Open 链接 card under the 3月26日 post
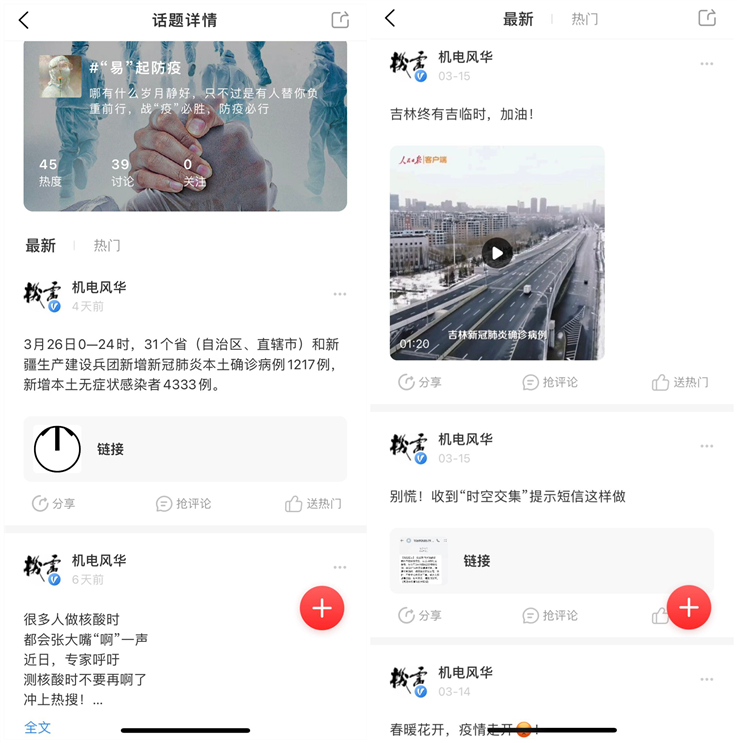The height and width of the screenshot is (743, 737). pos(185,449)
